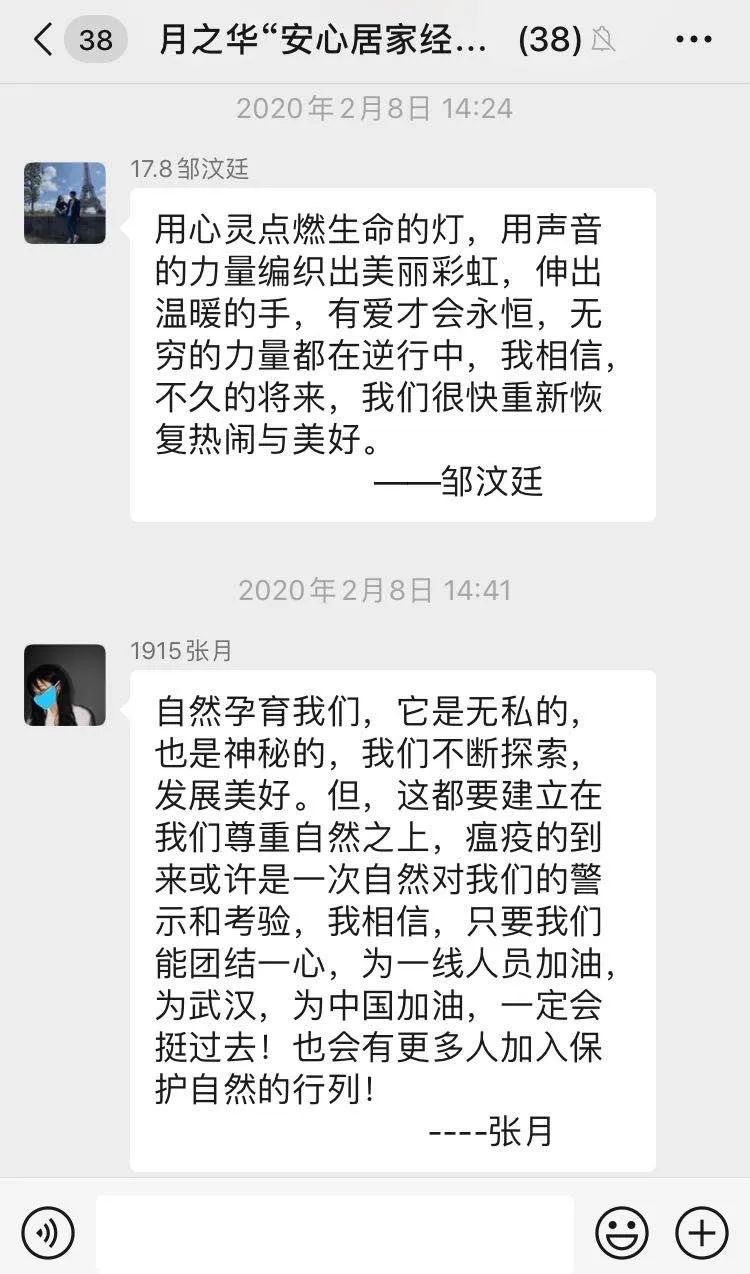
Task: Tap the message text field
Action: pos(335,1232)
